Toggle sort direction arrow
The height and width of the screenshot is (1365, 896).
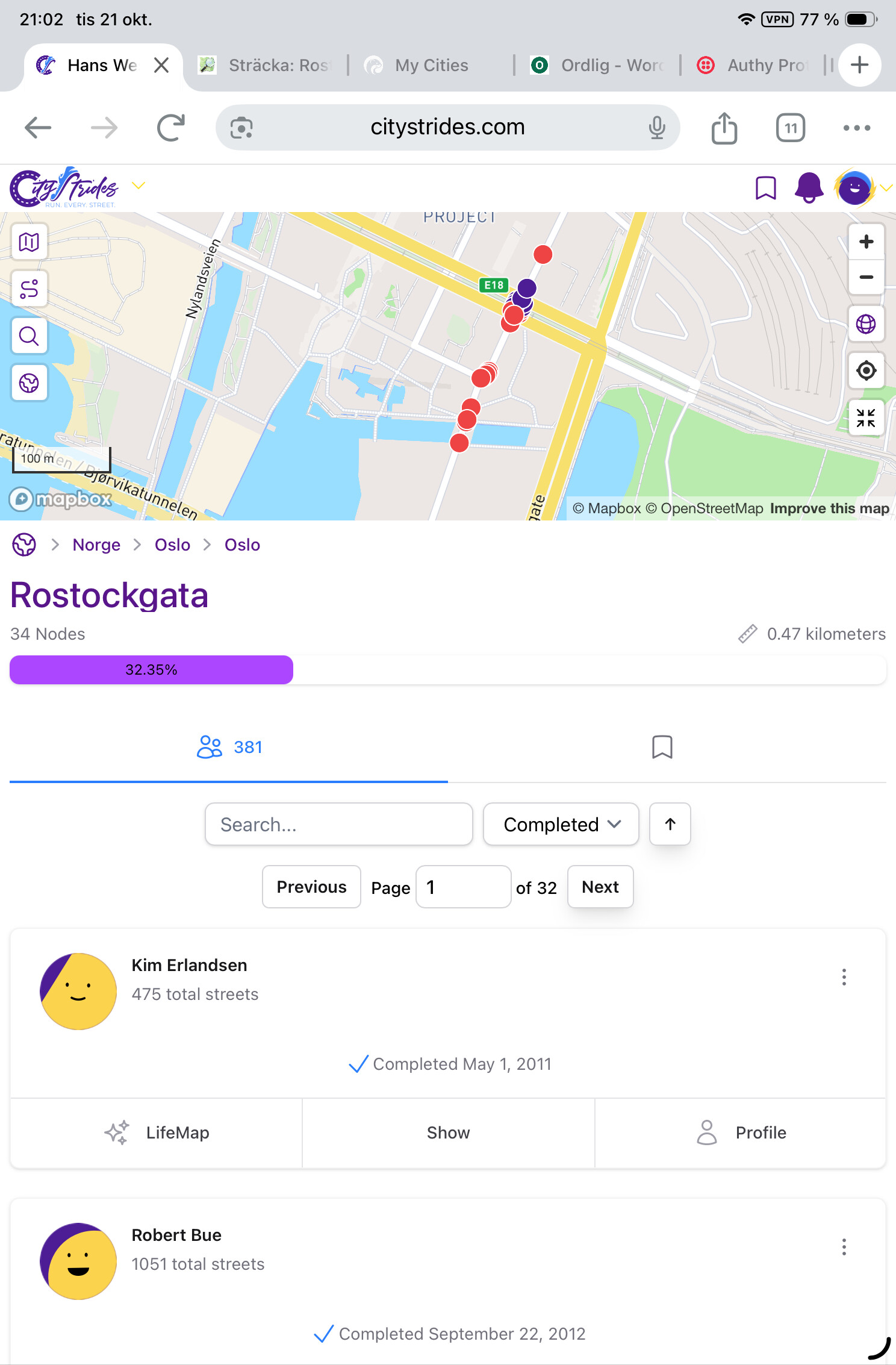click(x=670, y=824)
